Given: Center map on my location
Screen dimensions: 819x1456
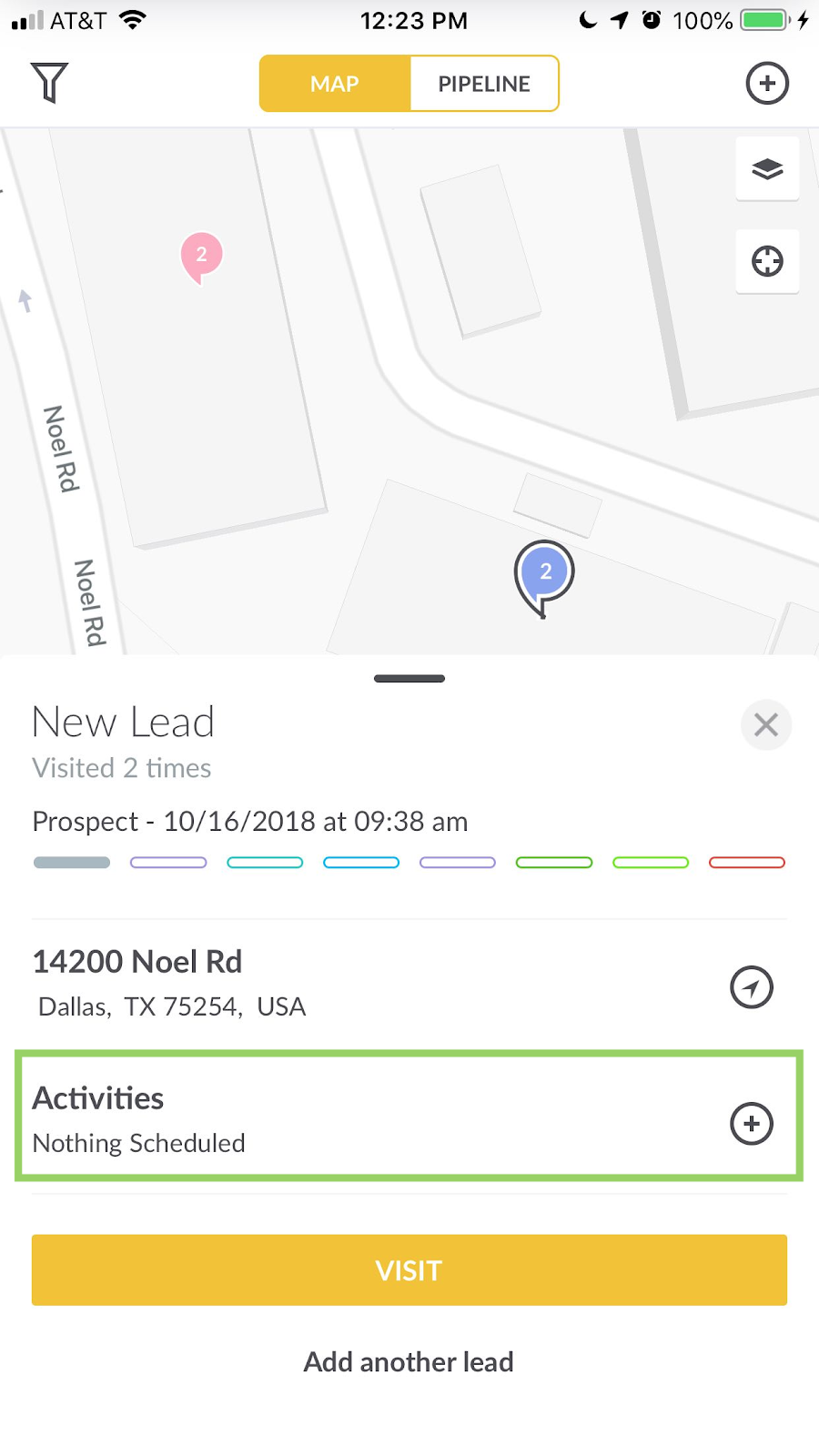Looking at the screenshot, I should coord(767,261).
